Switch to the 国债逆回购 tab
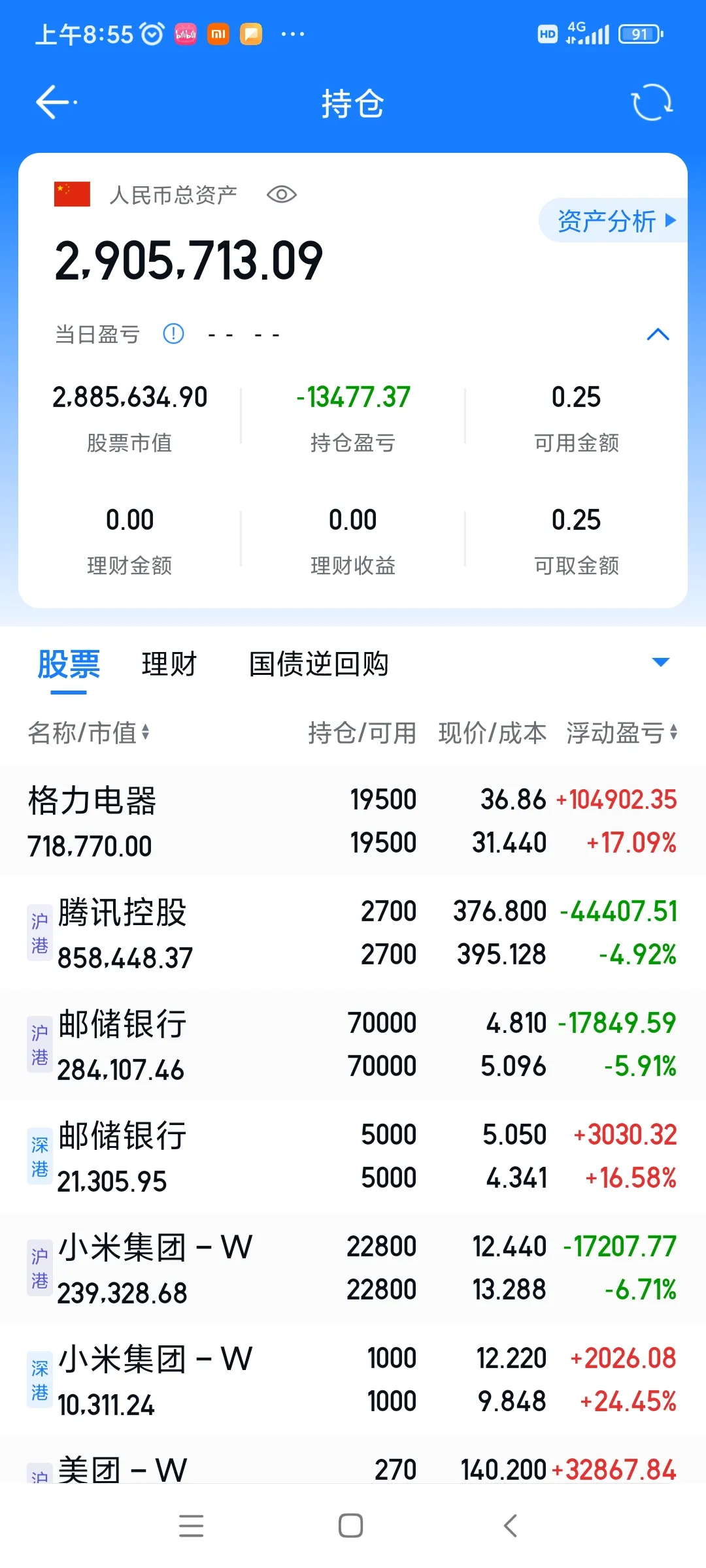 [x=319, y=664]
